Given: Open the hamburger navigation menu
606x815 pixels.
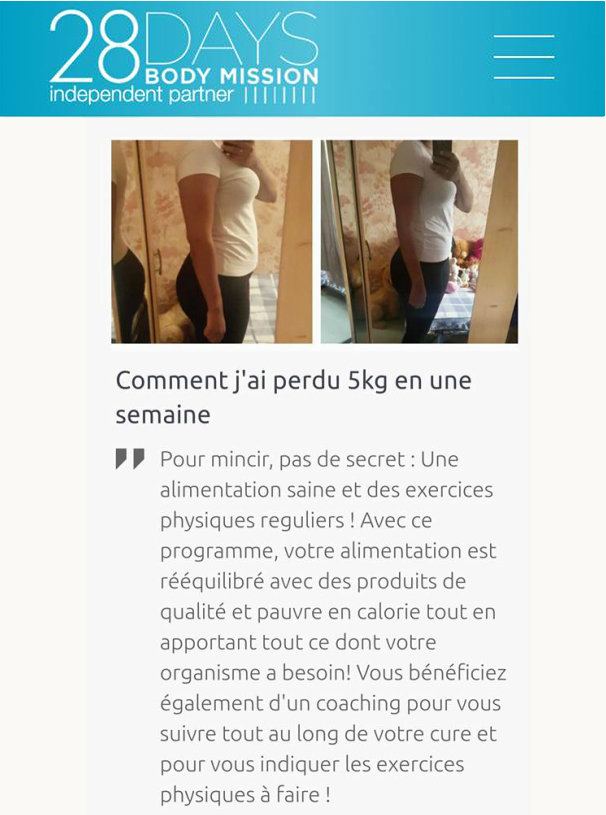Looking at the screenshot, I should point(523,57).
